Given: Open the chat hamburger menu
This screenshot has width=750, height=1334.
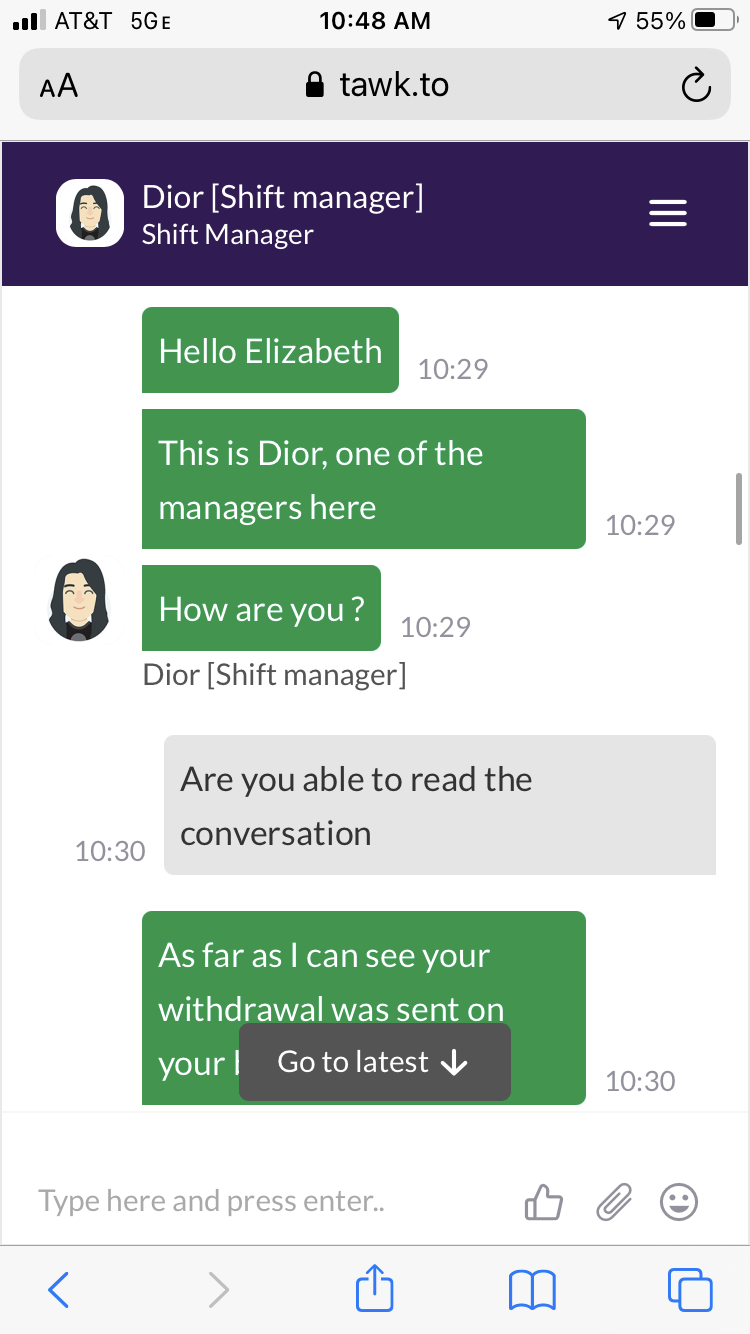Looking at the screenshot, I should [x=668, y=213].
